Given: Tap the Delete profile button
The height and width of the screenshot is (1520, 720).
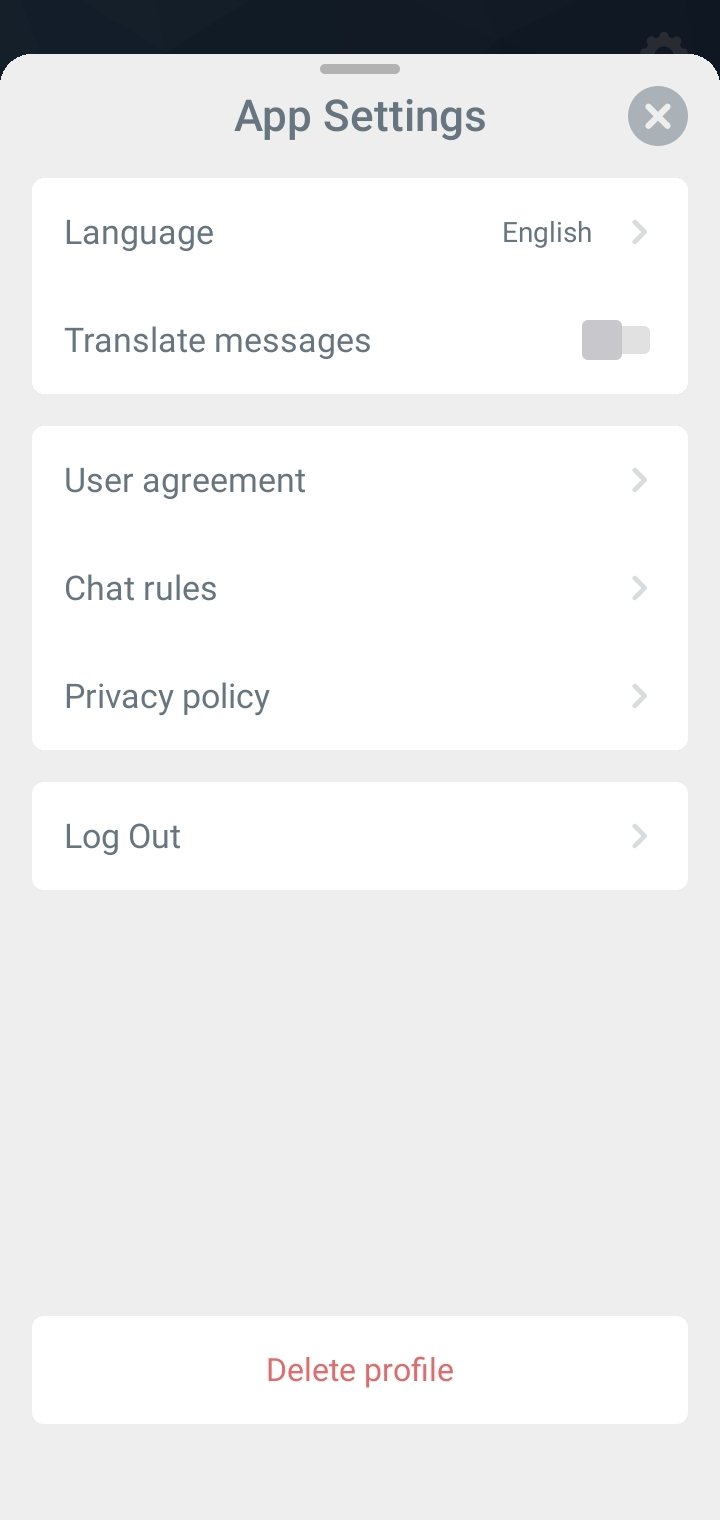Looking at the screenshot, I should pyautogui.click(x=360, y=1370).
